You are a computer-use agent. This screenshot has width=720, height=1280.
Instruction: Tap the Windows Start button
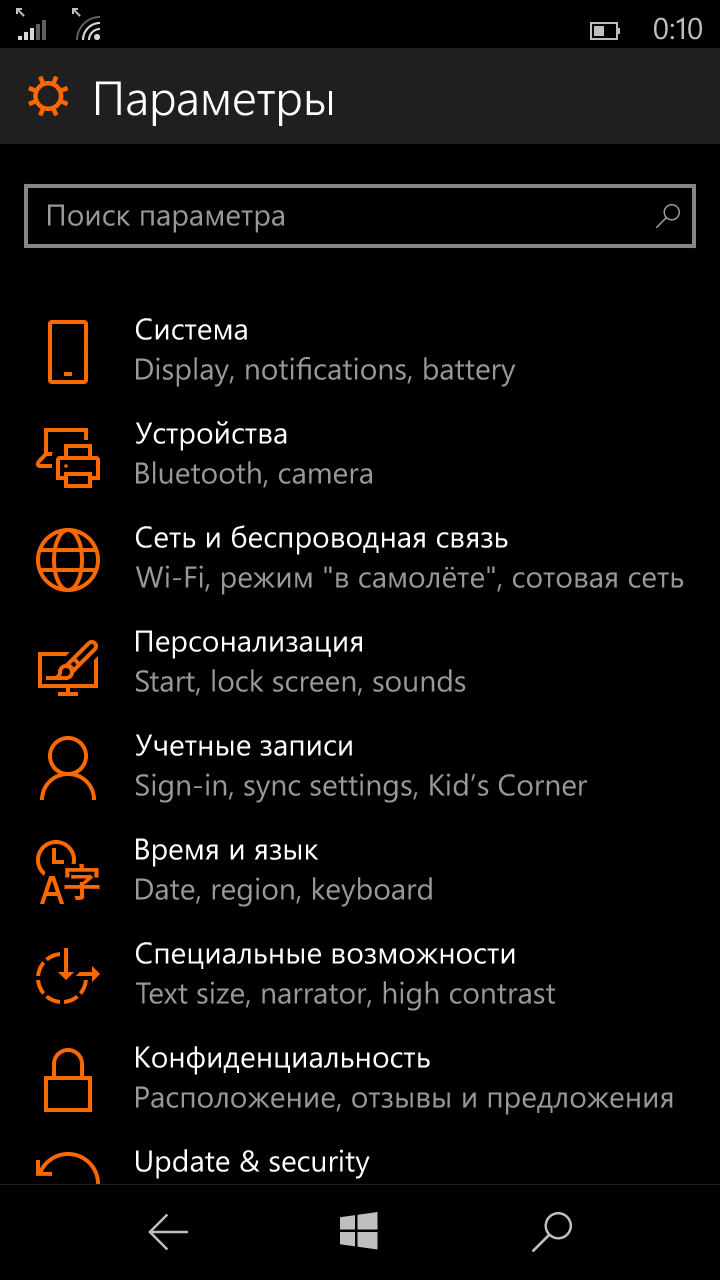(359, 1232)
